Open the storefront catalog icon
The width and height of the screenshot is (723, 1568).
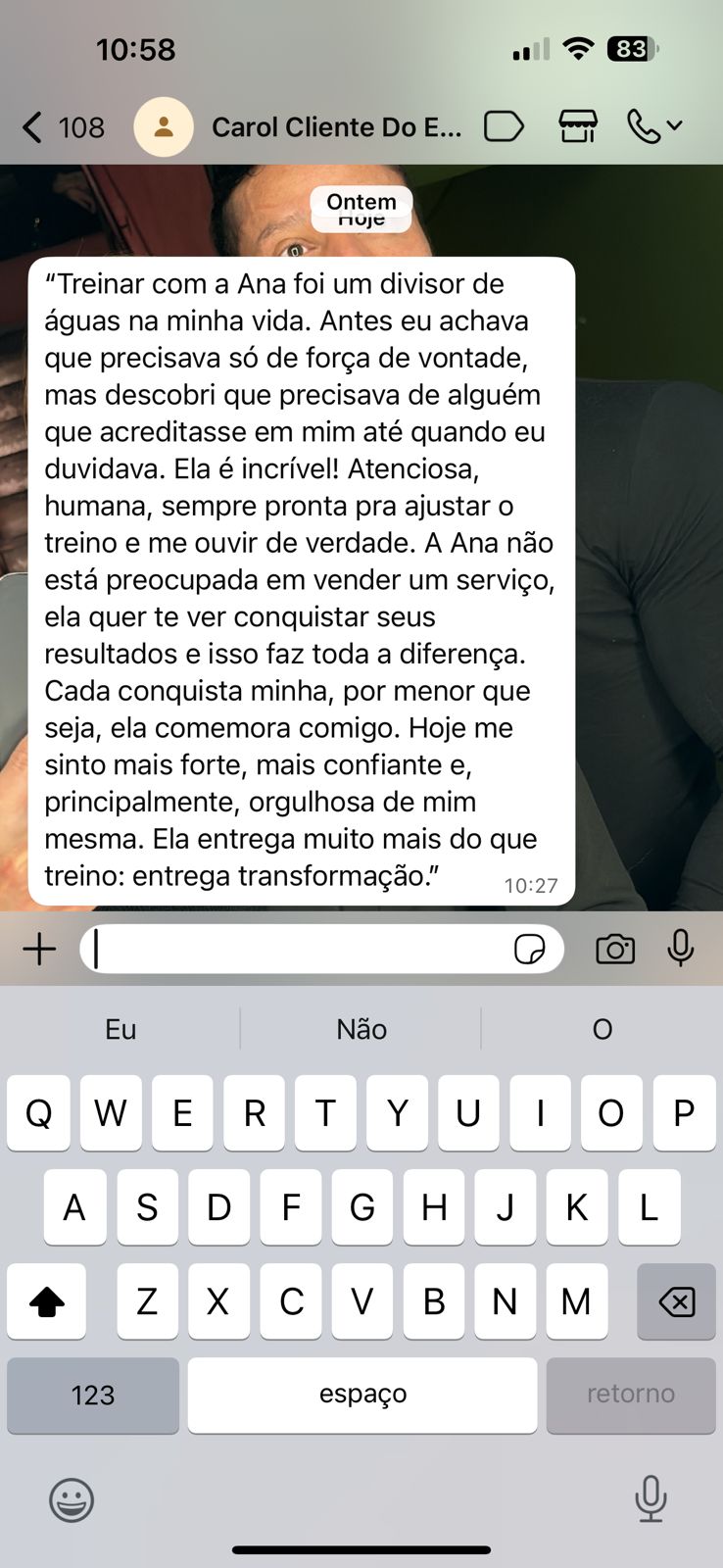pyautogui.click(x=578, y=127)
